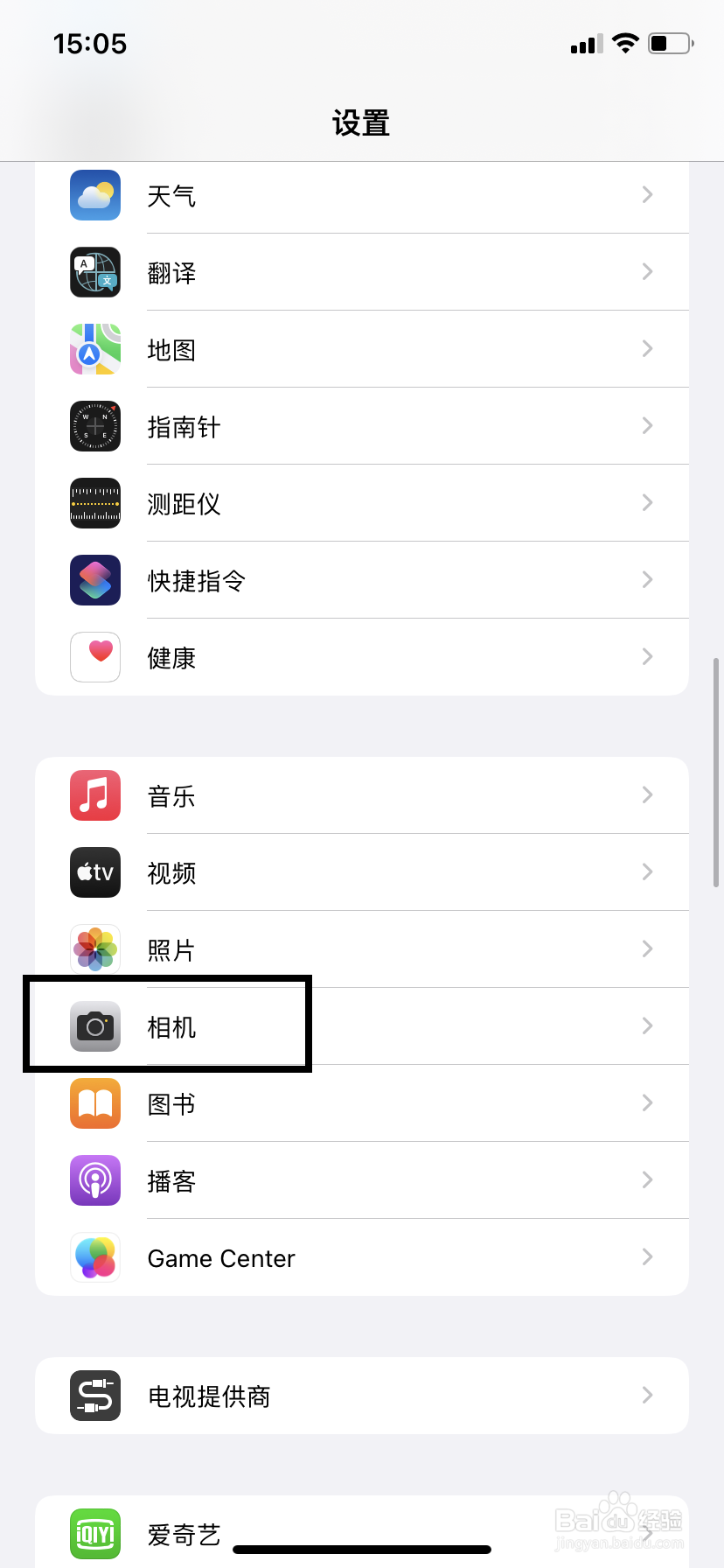Expand Podcasts (播客) via its chevron
724x1568 pixels.
pyautogui.click(x=647, y=1179)
